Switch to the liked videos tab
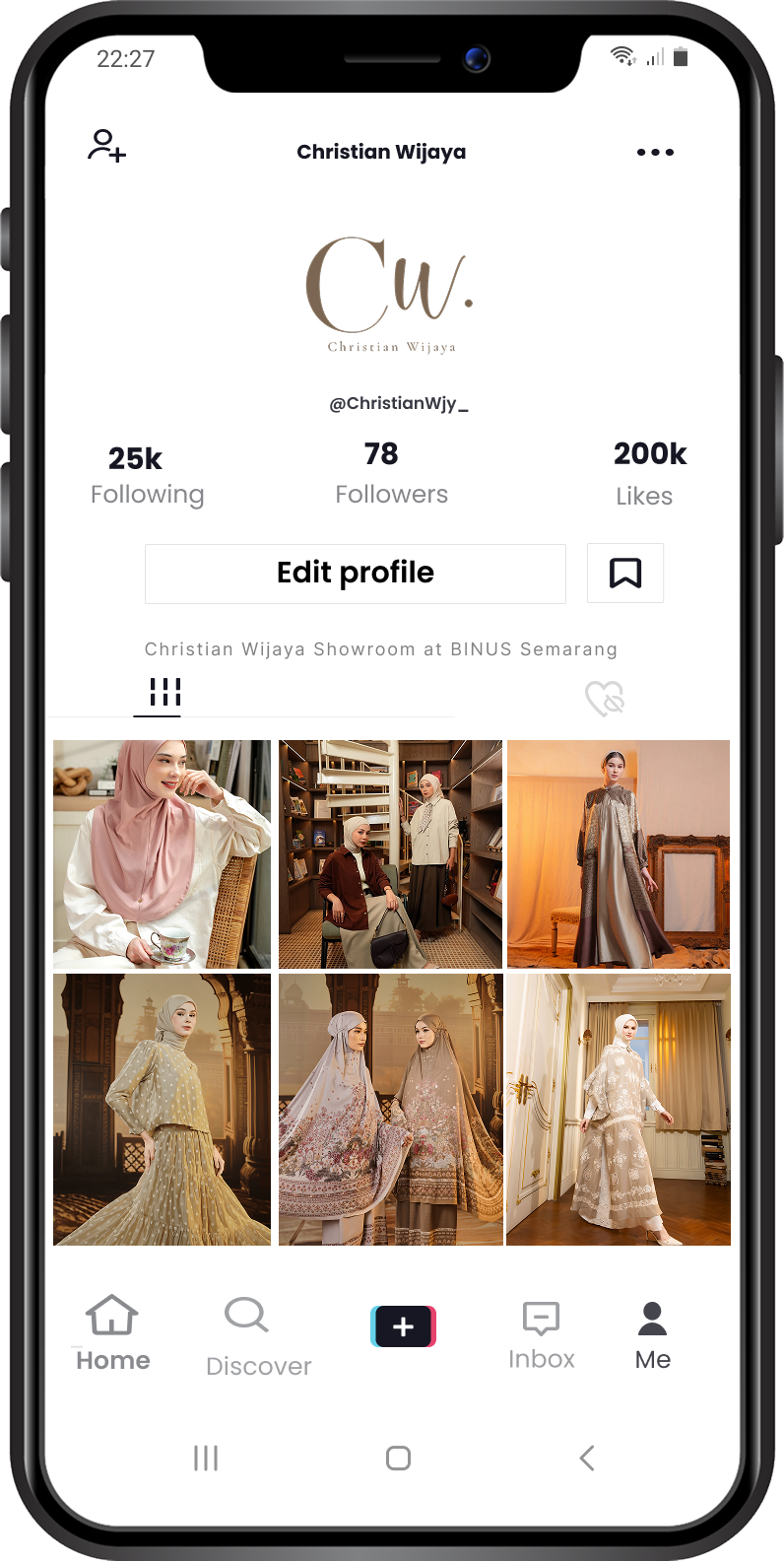 point(605,699)
